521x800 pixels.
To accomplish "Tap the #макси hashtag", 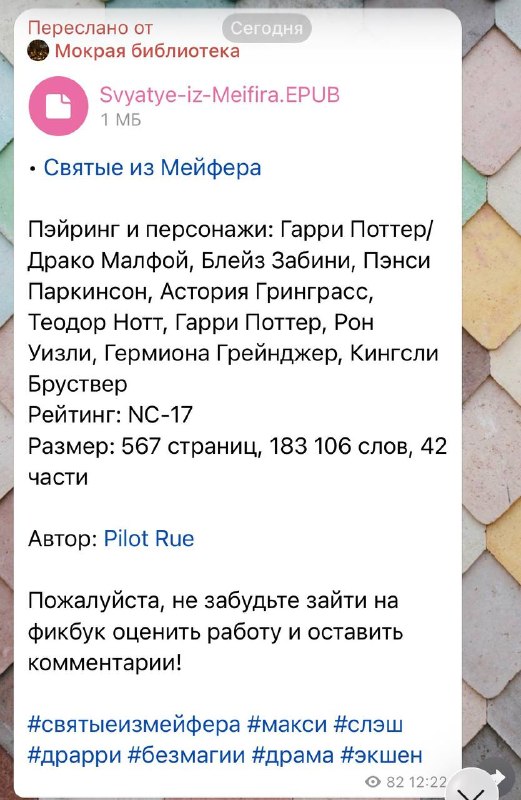I will (x=287, y=724).
